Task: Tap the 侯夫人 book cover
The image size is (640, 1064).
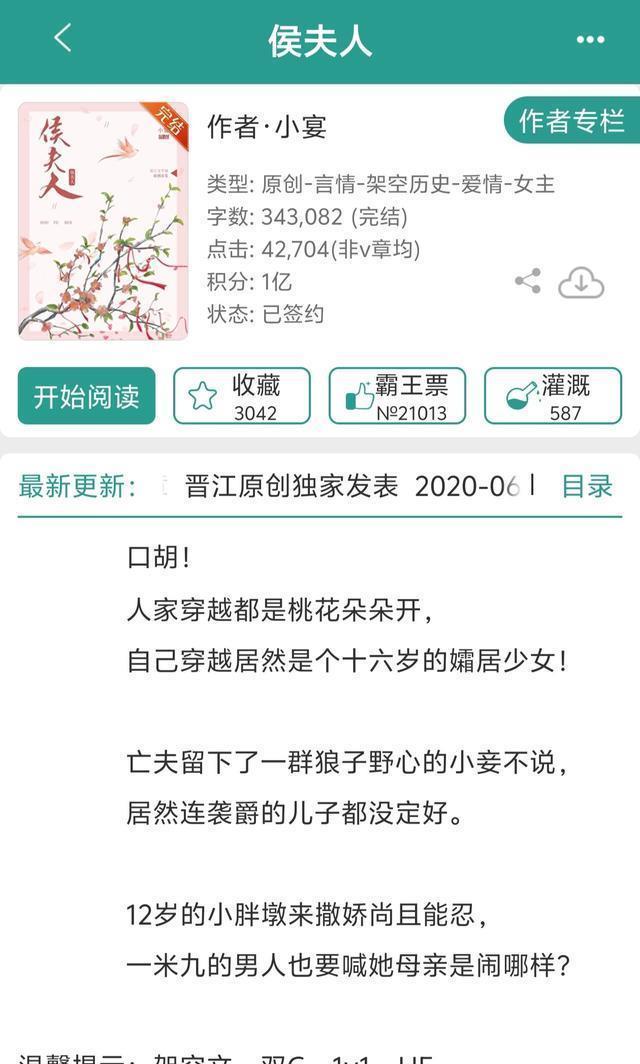Action: tap(103, 221)
